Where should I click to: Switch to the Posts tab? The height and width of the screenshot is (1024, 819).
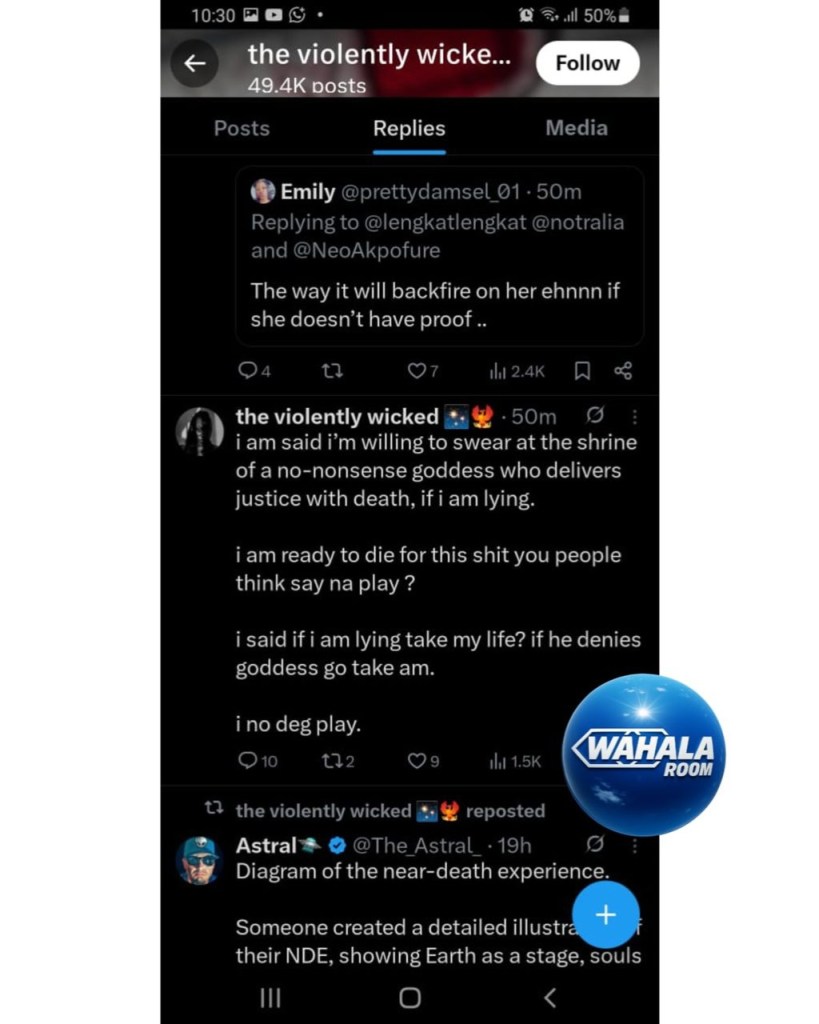point(241,128)
